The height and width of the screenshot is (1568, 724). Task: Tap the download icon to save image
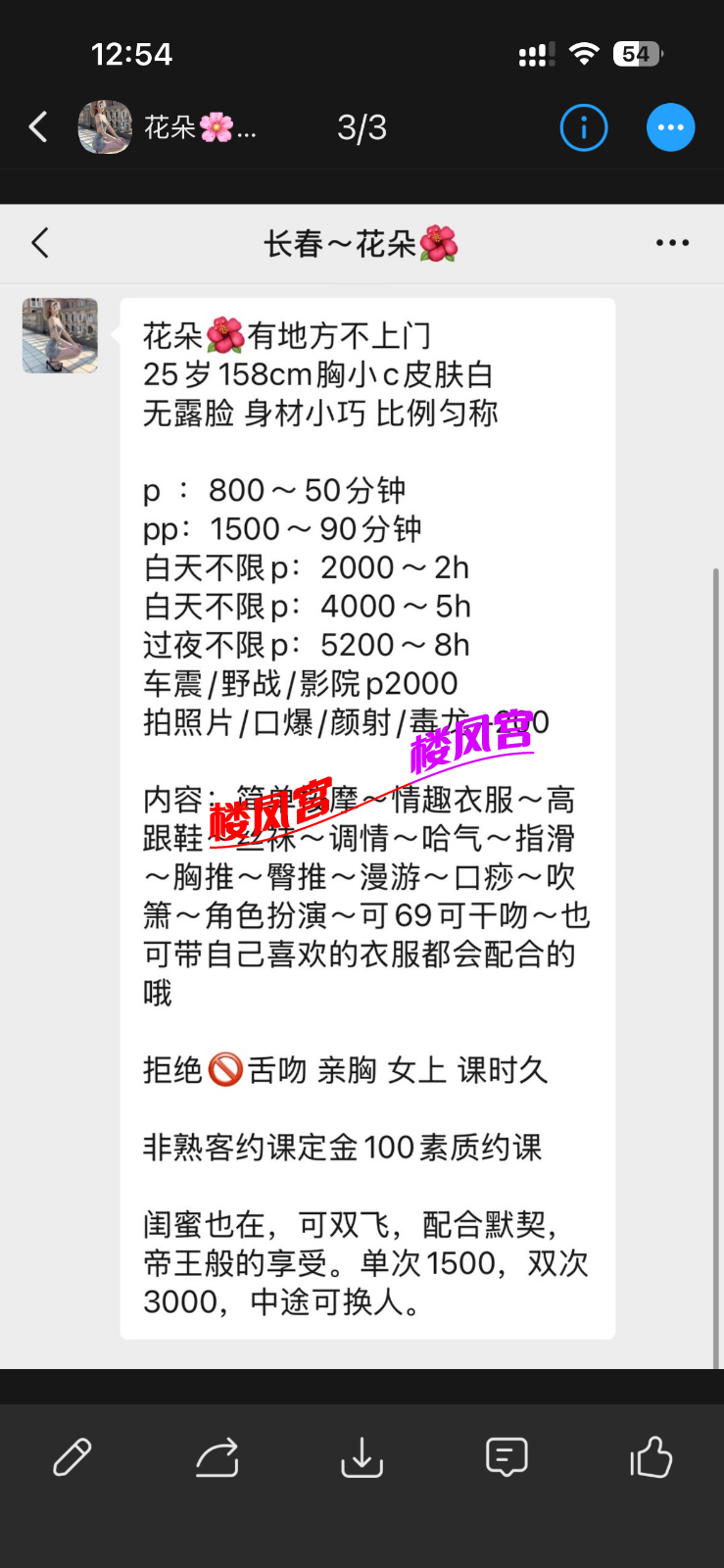(x=362, y=1457)
